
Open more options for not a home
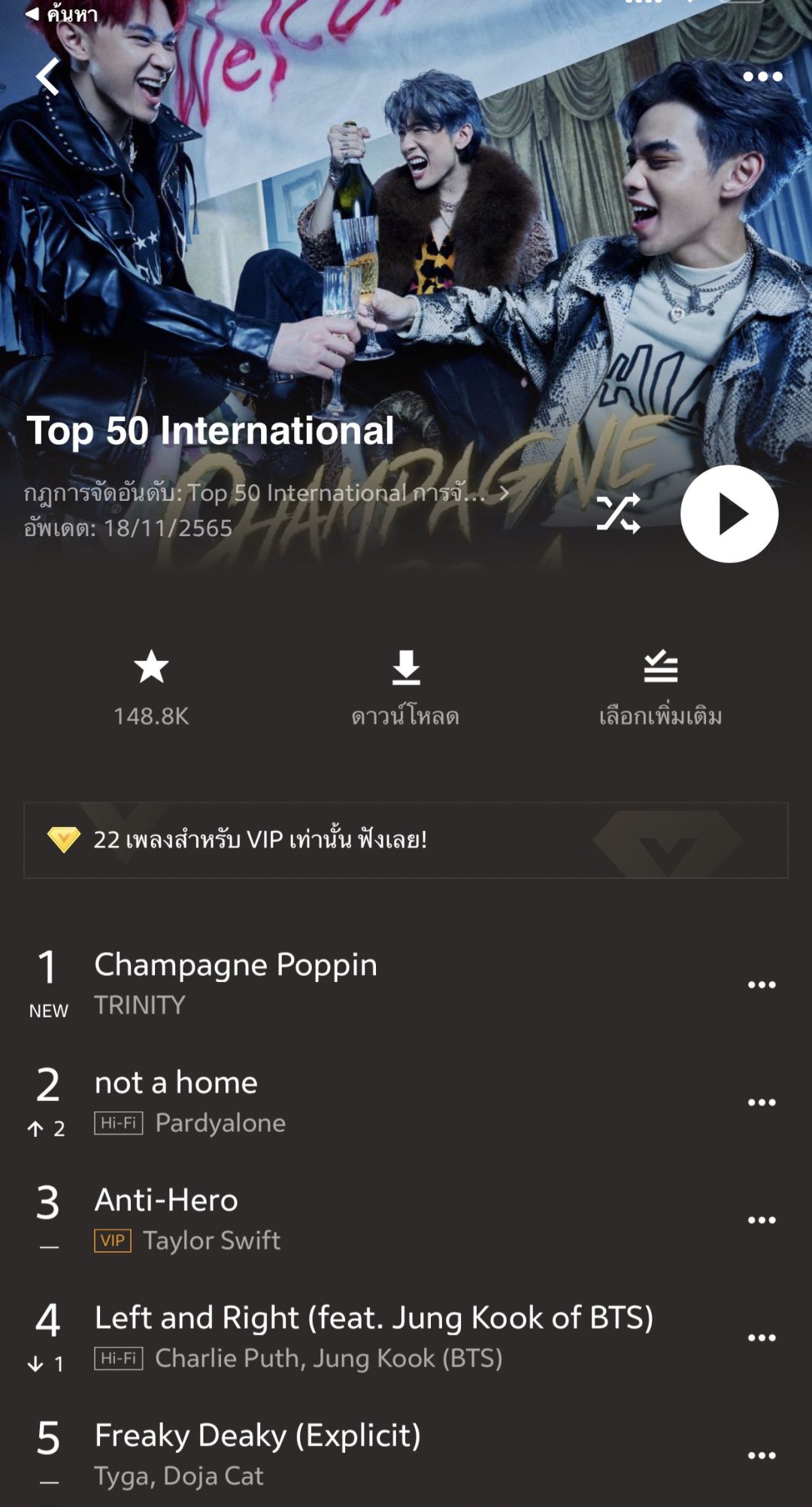click(761, 1102)
